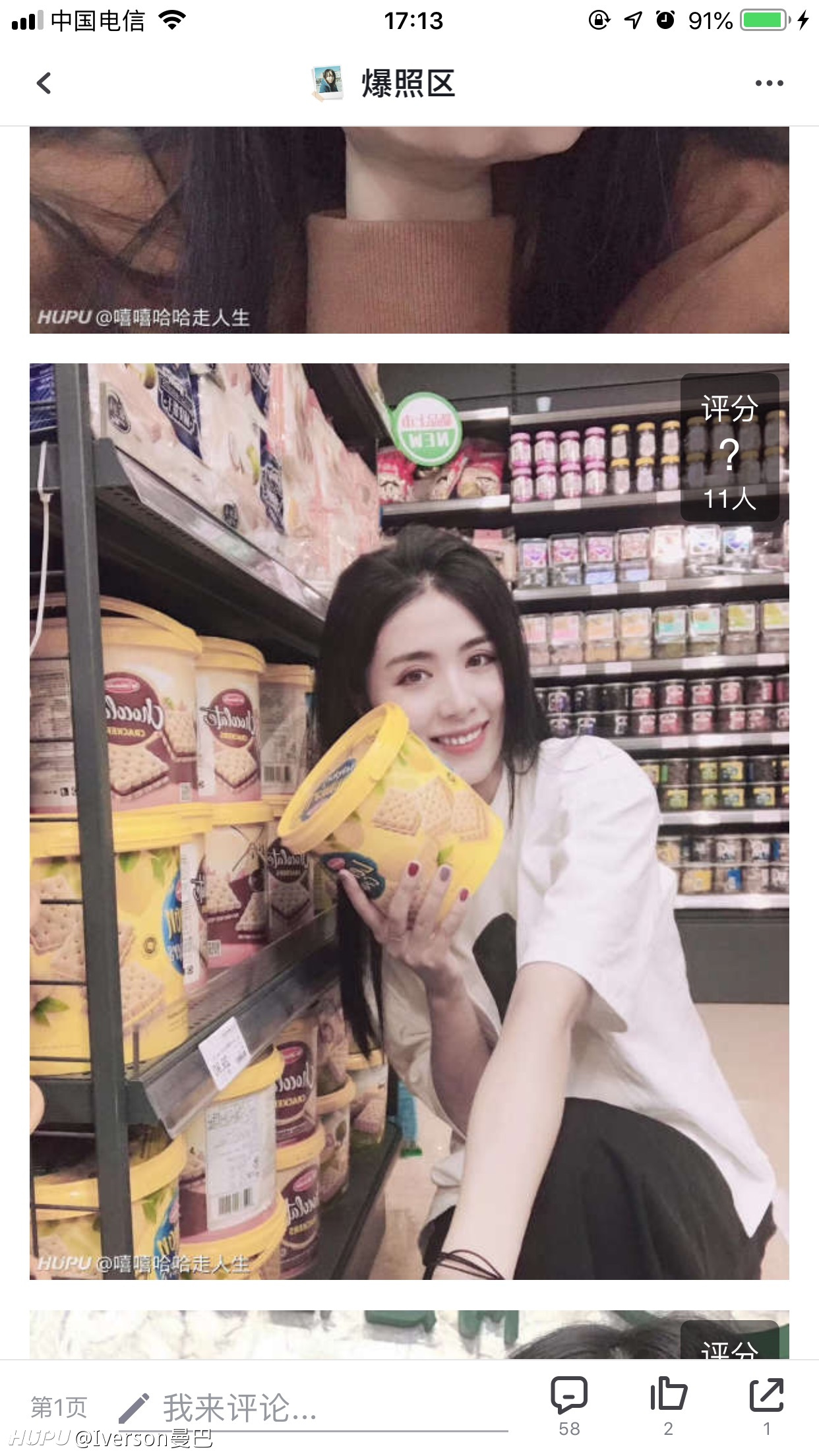Like this post with thumbs-up
This screenshot has height=1456, width=819.
(669, 1406)
